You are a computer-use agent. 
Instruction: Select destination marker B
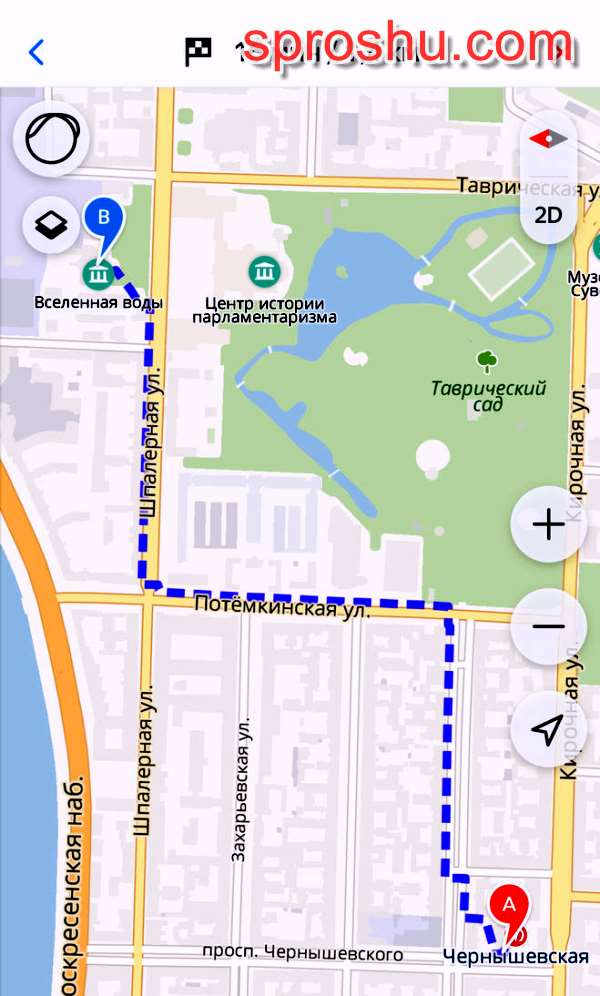click(102, 219)
